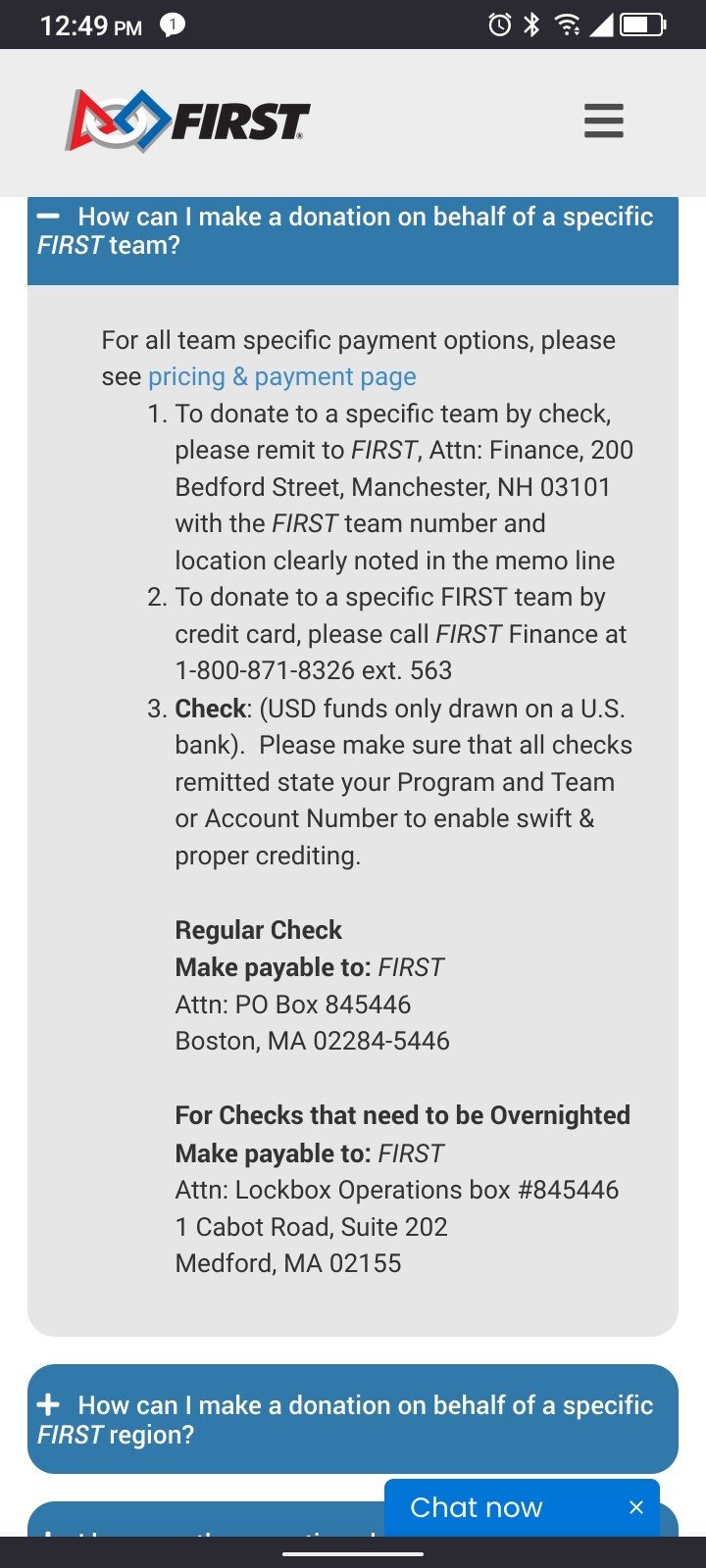Dismiss the Chat now widget
Viewport: 706px width, 1568px height.
point(636,1507)
